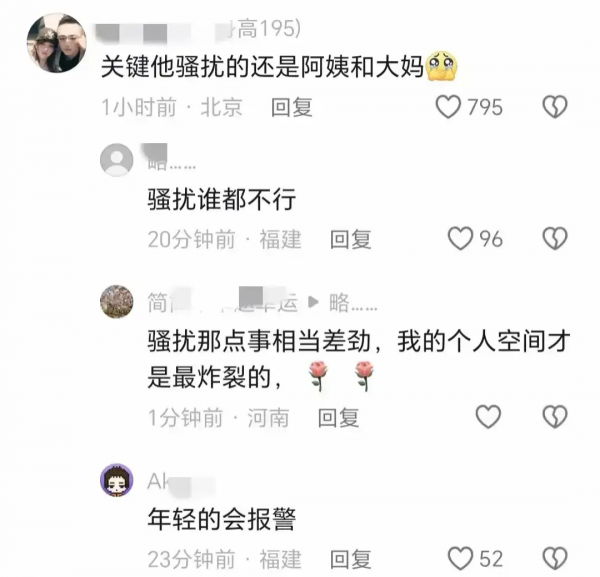Like the Henan comment about 个人空间
This screenshot has height=577, width=600.
[487, 417]
